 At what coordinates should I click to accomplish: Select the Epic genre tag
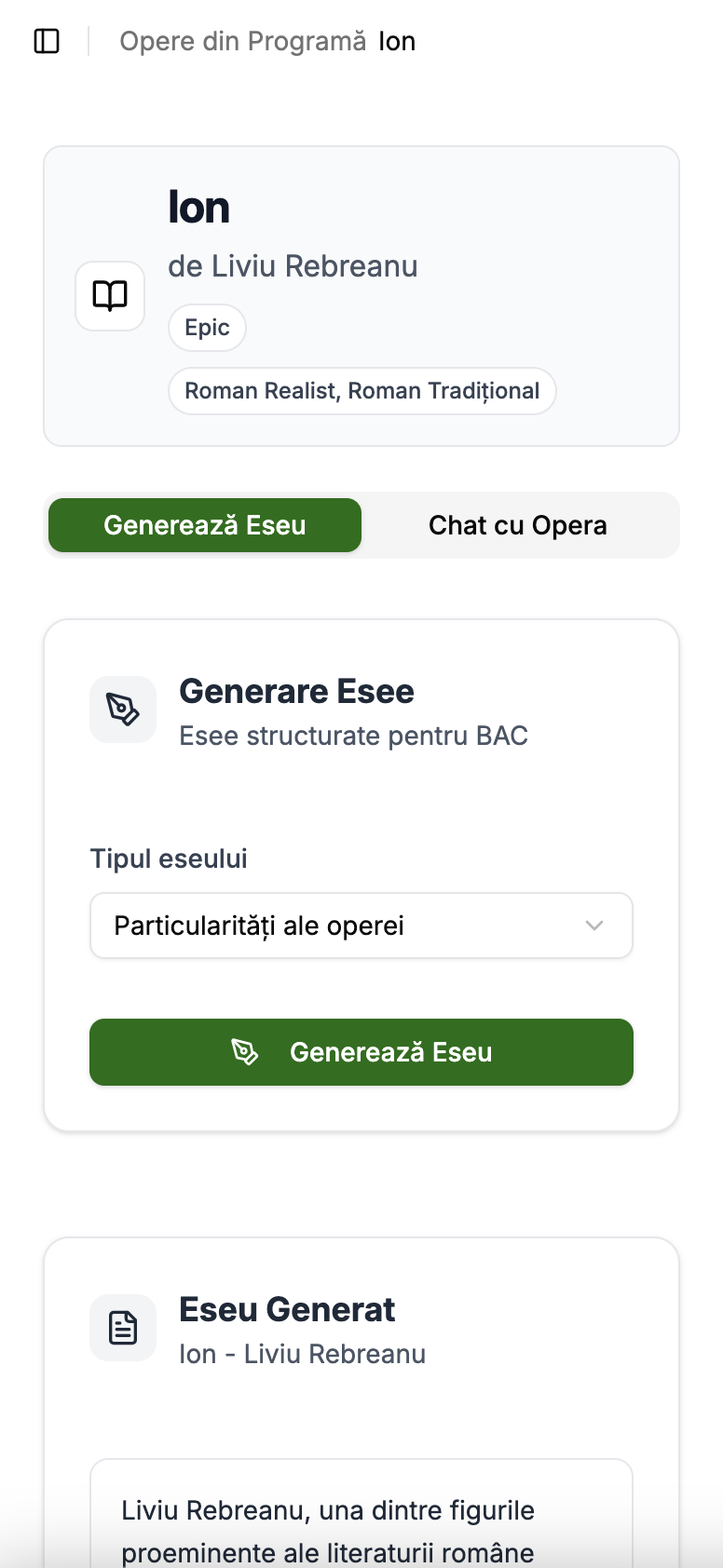click(x=206, y=327)
